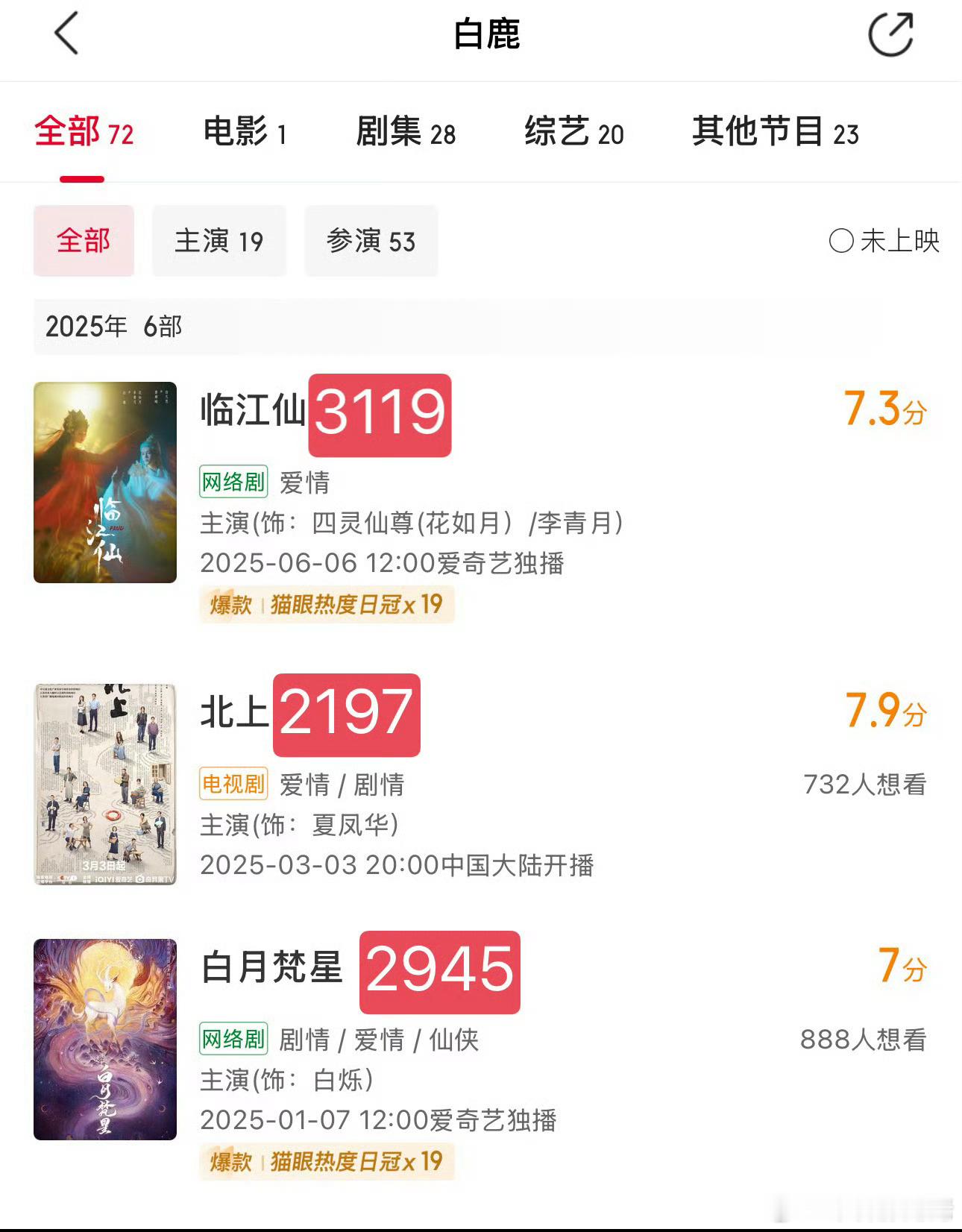This screenshot has height=1232, width=962.
Task: Switch to the 剧集 tab
Action: point(406,132)
